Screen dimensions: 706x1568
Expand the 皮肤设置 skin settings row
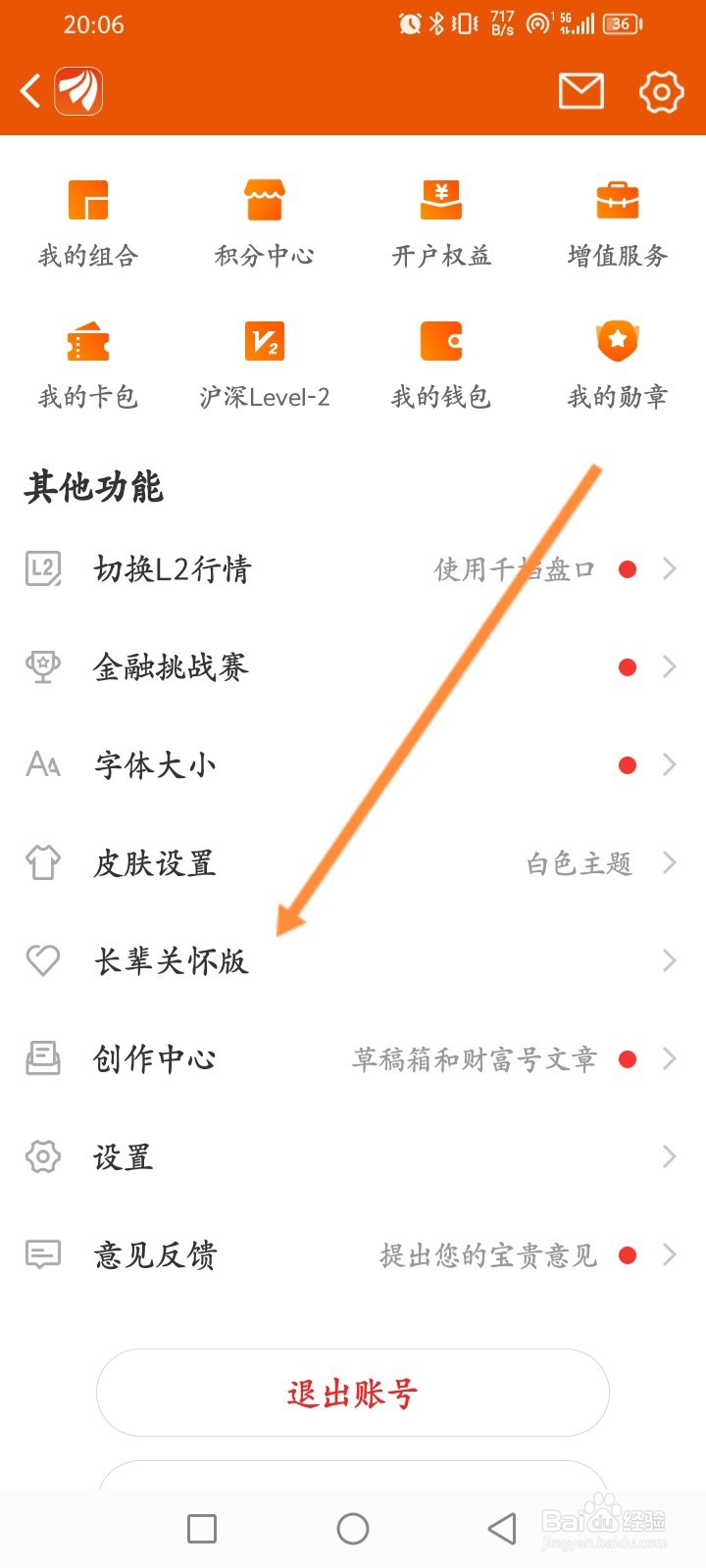(x=353, y=863)
